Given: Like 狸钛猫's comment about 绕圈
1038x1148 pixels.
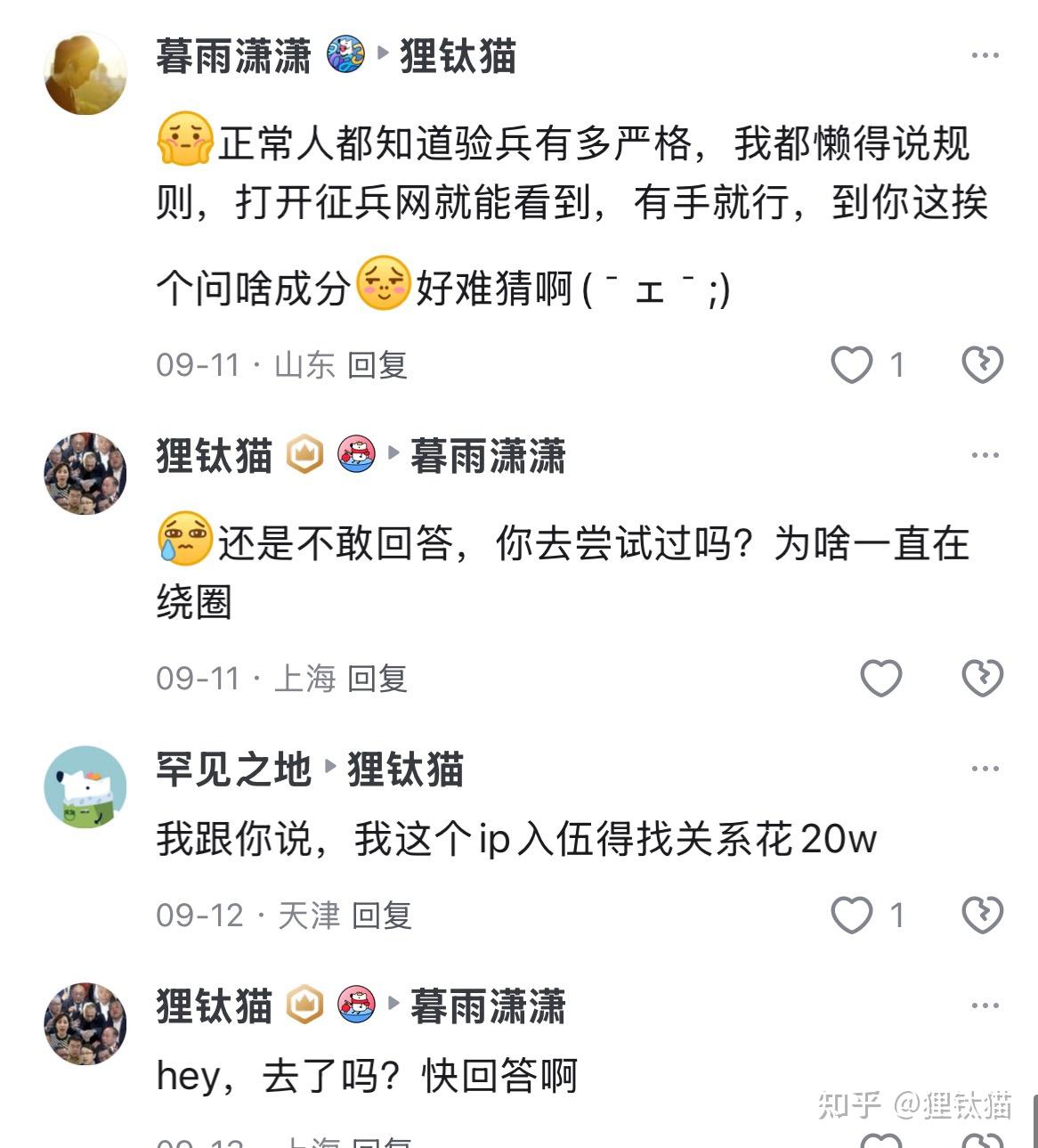Looking at the screenshot, I should [880, 679].
